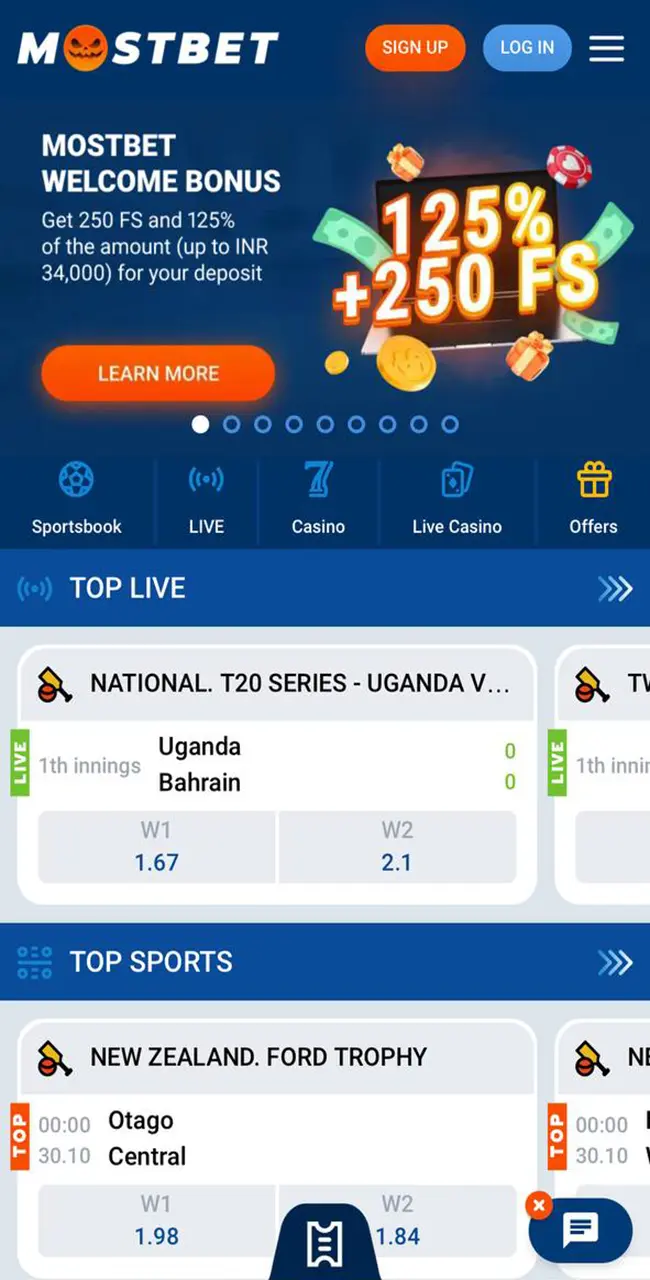The image size is (650, 1280).
Task: Dismiss the chat bubble with X
Action: [538, 1206]
